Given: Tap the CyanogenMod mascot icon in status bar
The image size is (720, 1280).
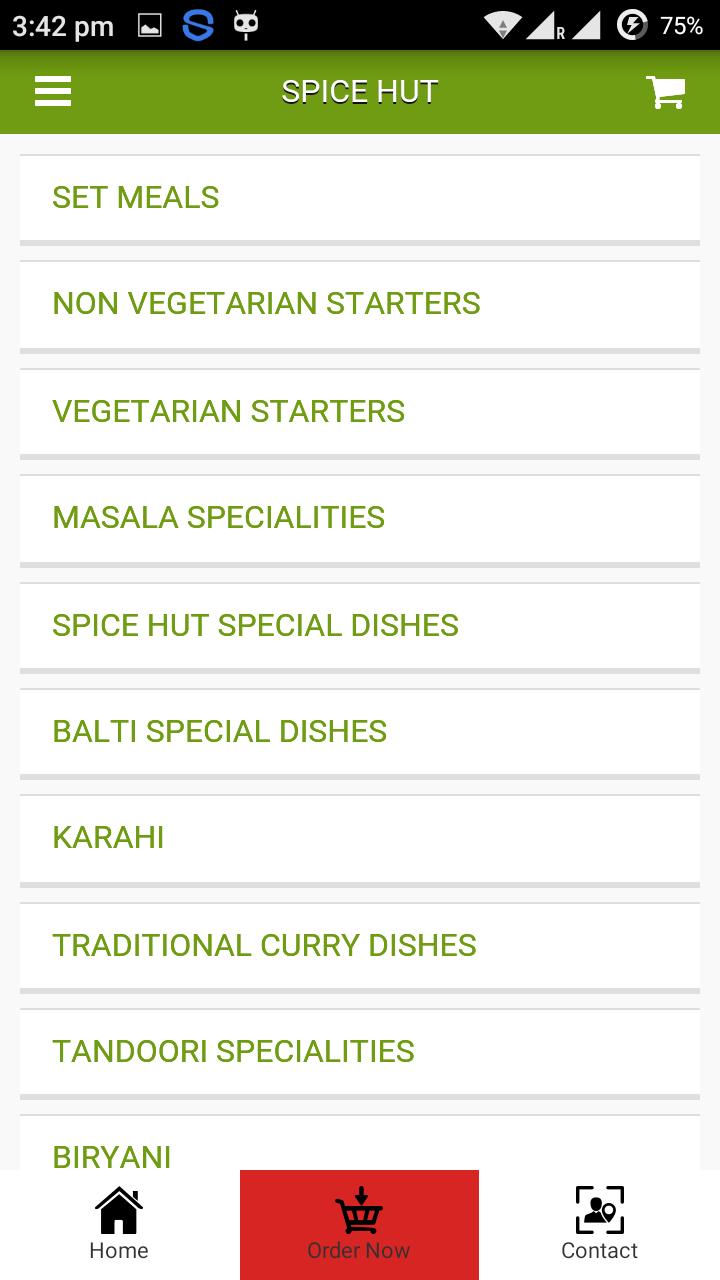Looking at the screenshot, I should 246,25.
